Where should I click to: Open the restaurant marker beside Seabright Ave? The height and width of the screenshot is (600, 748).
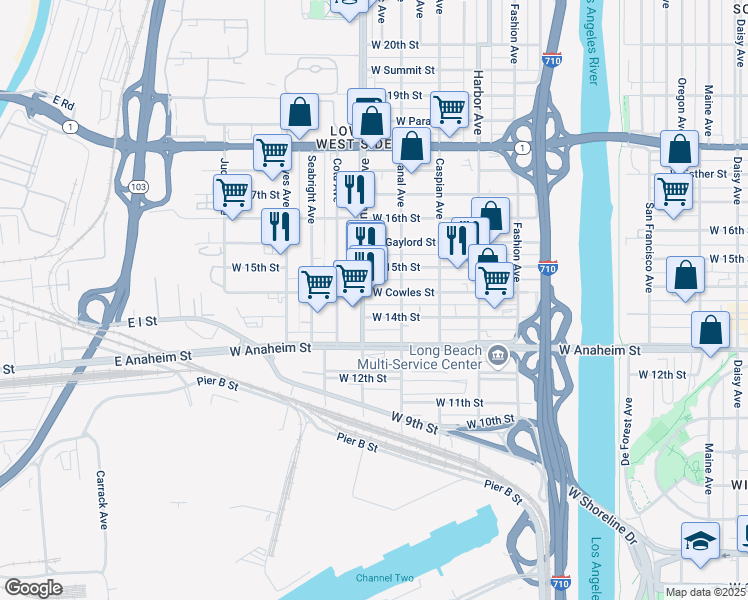point(280,228)
